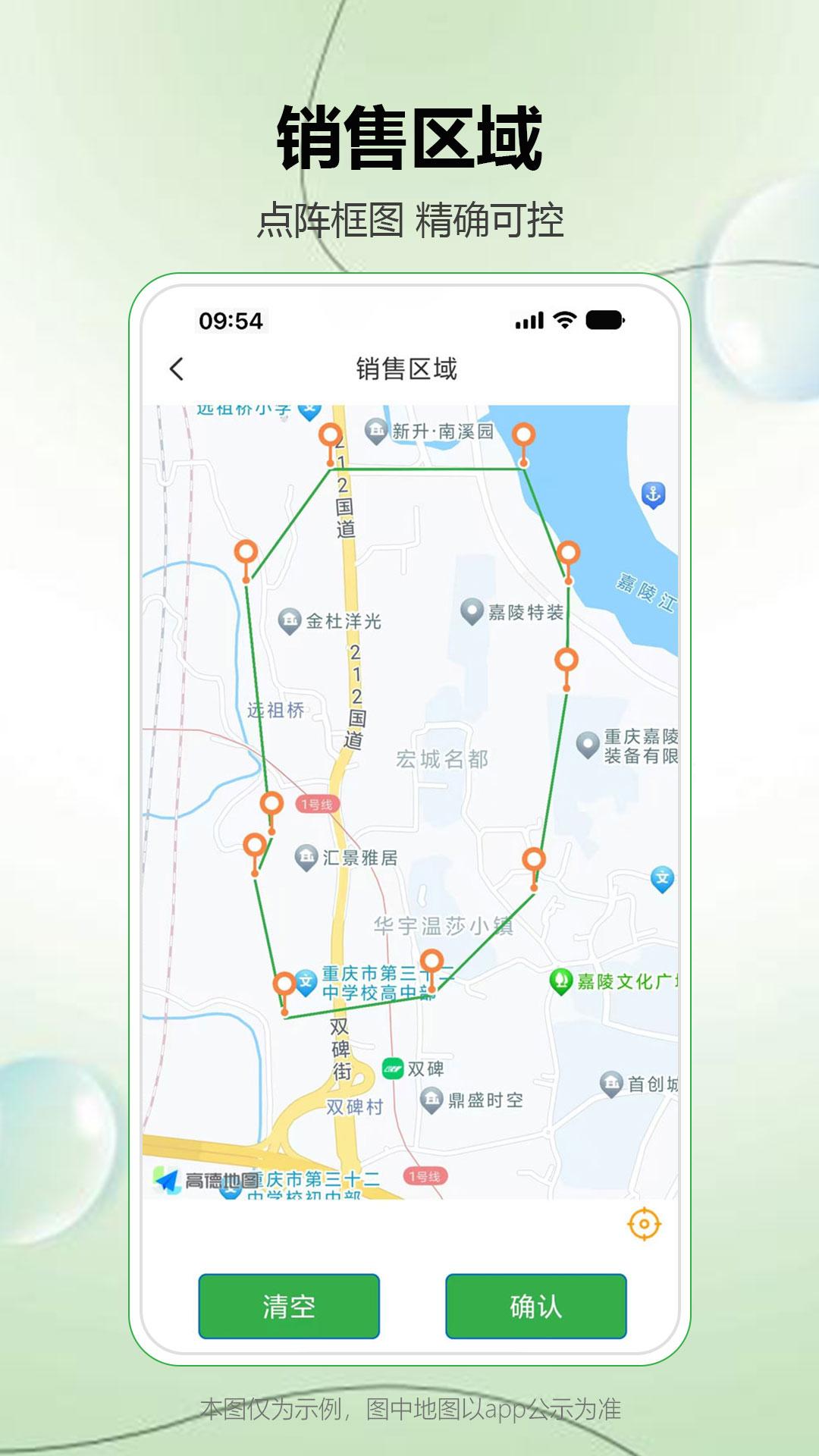Click the school icon at 重庆市第三十二中学校高中部
This screenshot has width=819, height=1456.
[305, 981]
